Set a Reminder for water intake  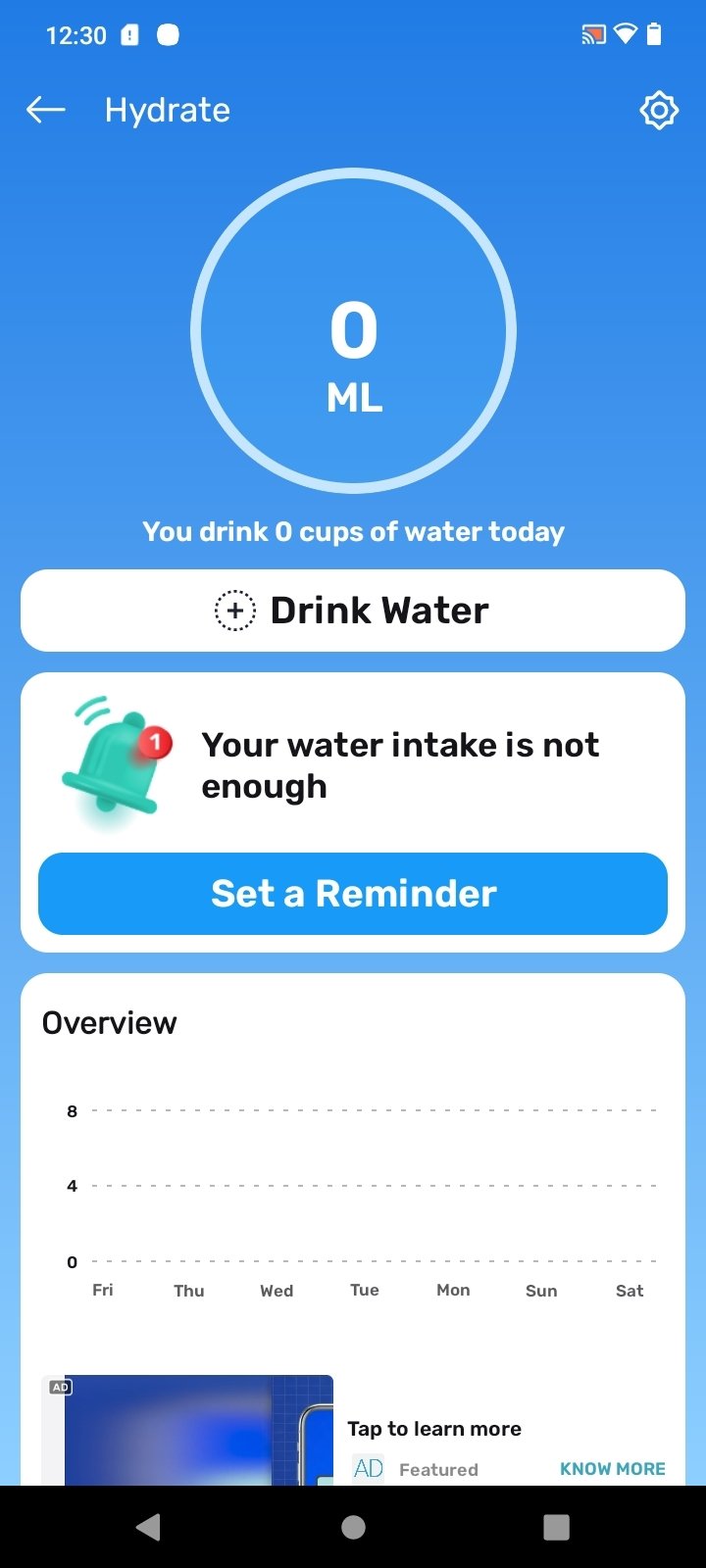point(353,894)
